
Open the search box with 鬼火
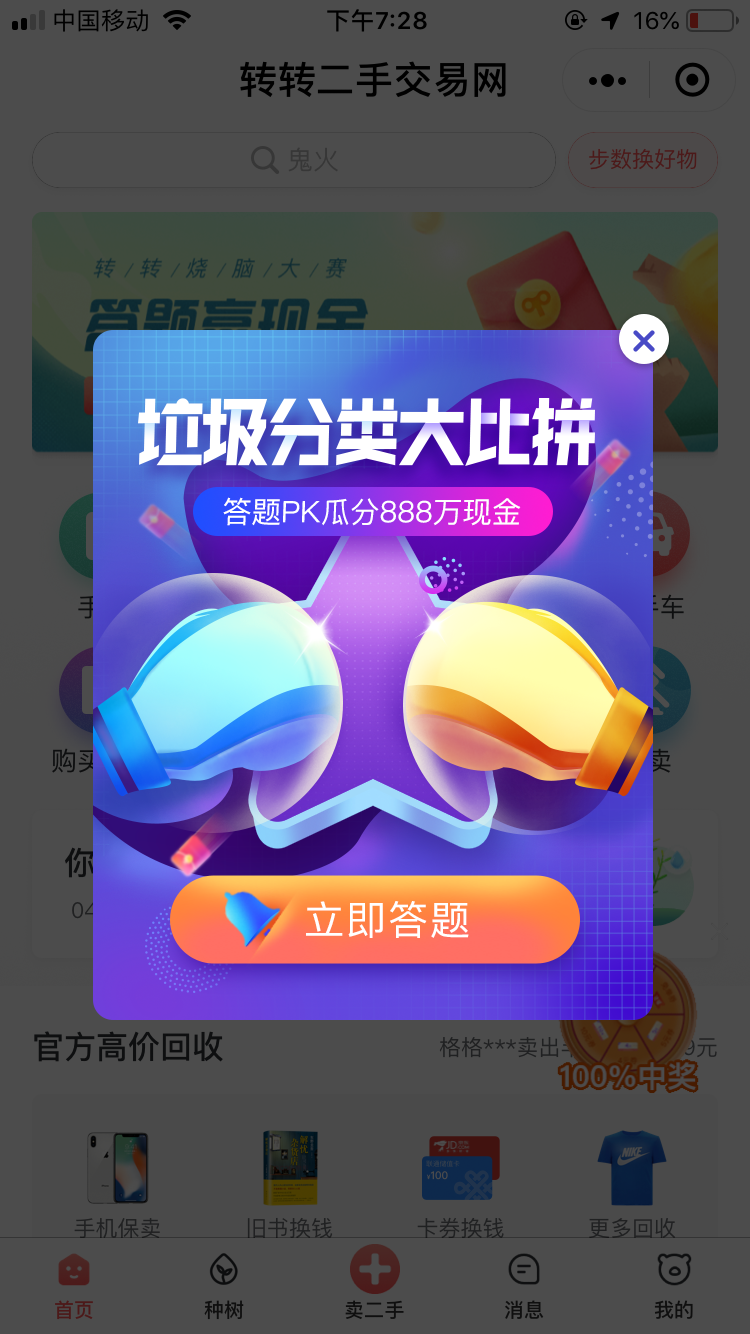pyautogui.click(x=294, y=160)
